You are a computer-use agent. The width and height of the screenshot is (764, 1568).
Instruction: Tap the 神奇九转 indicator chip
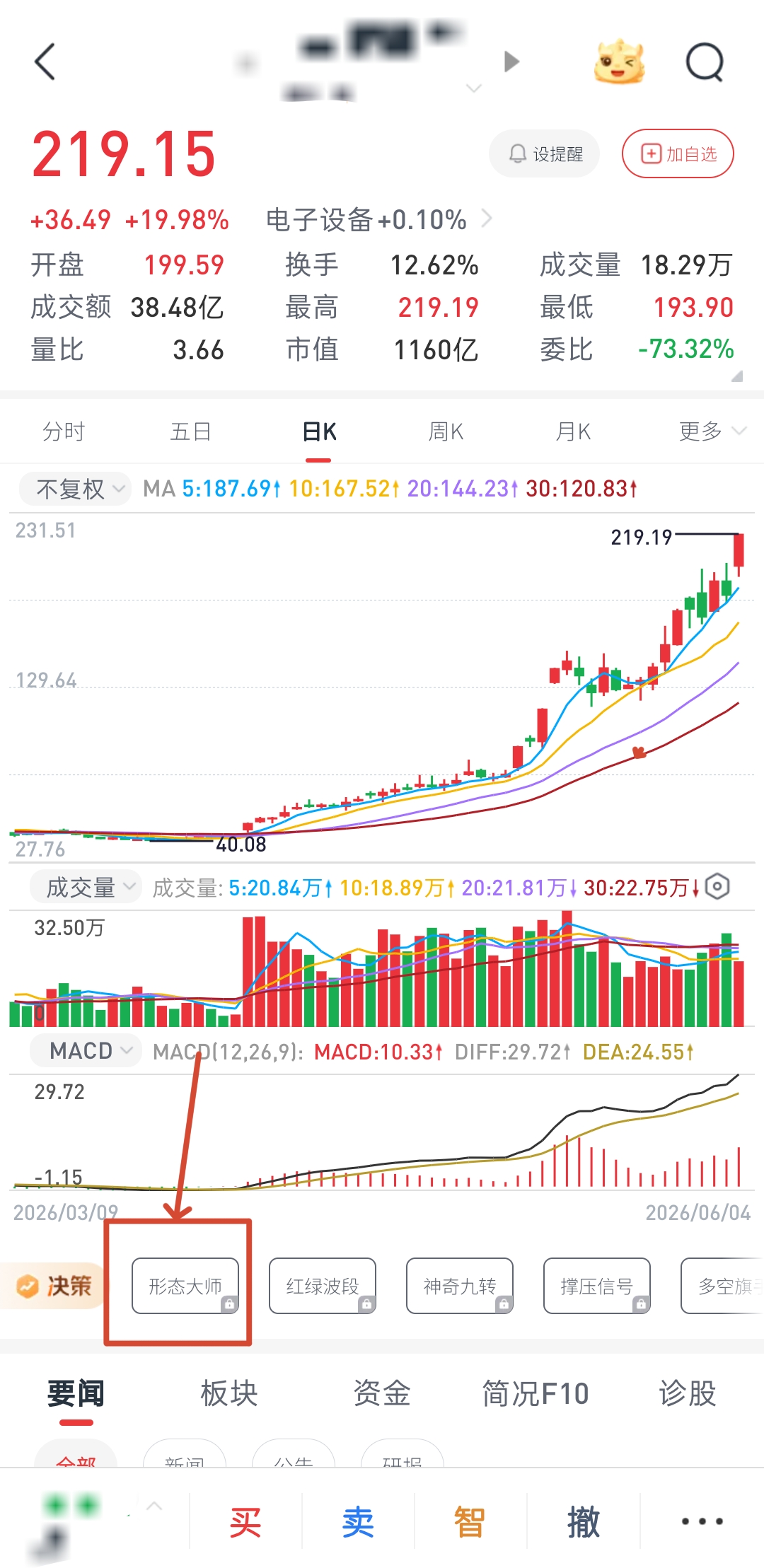tap(460, 1286)
